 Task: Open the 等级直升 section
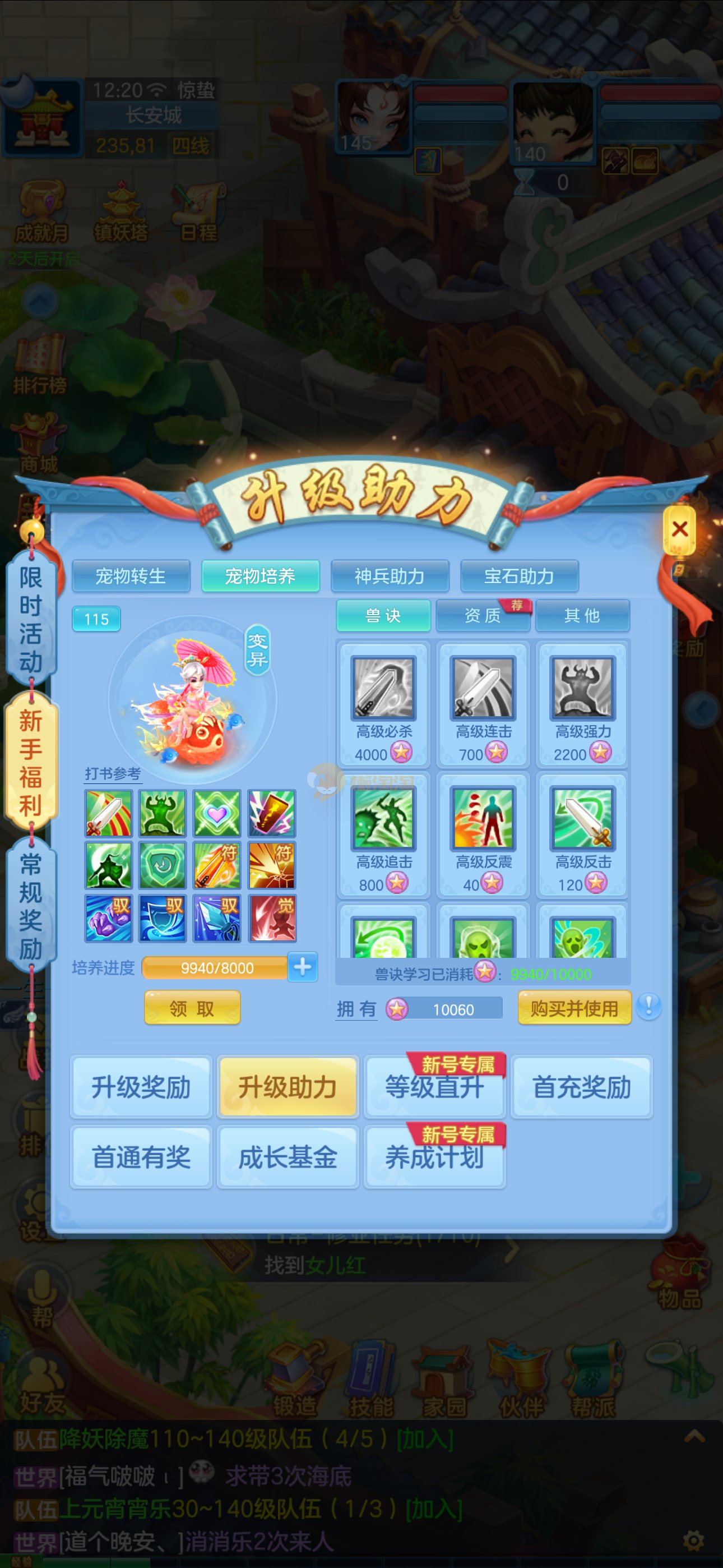point(434,1086)
